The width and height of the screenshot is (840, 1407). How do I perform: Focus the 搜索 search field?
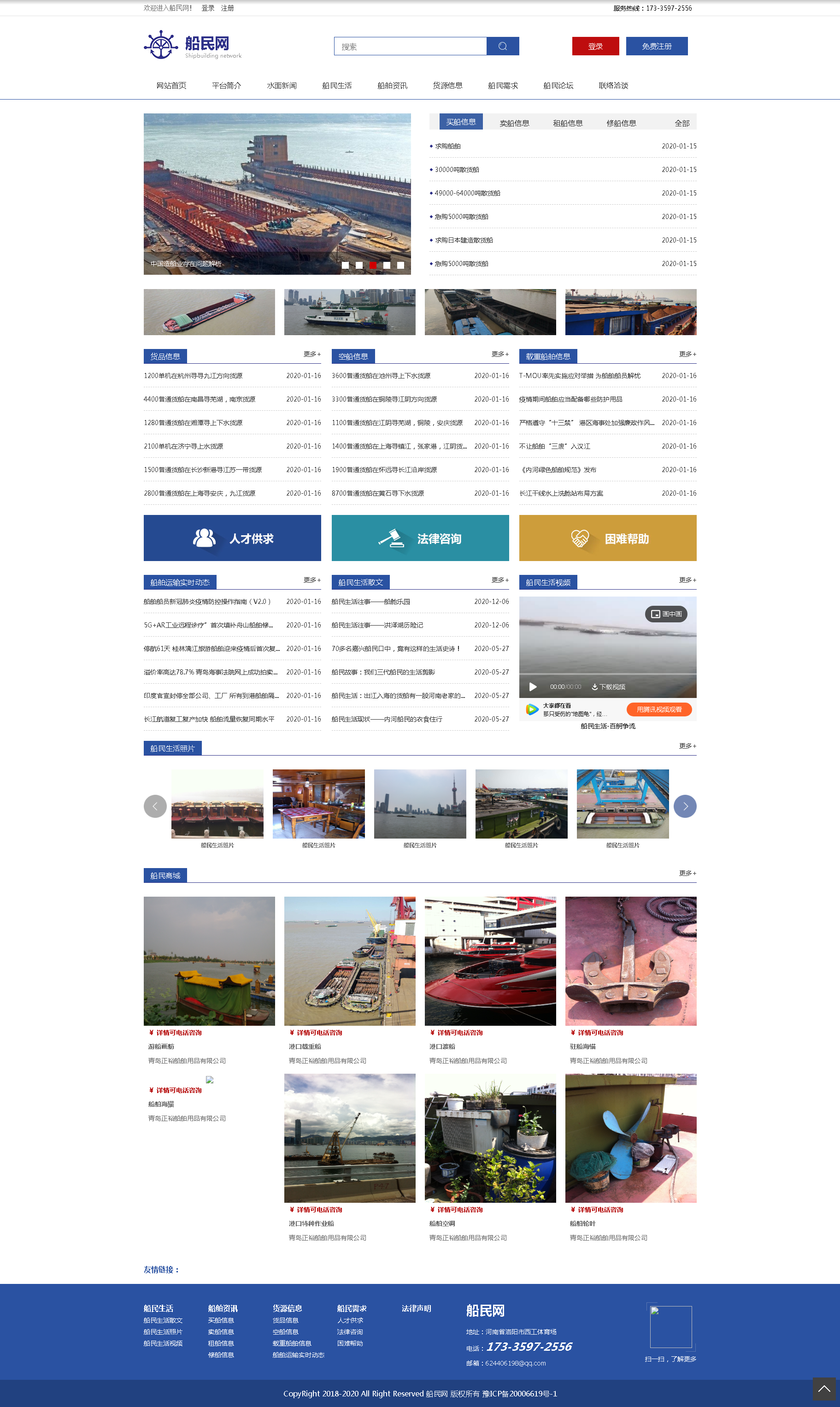point(411,47)
